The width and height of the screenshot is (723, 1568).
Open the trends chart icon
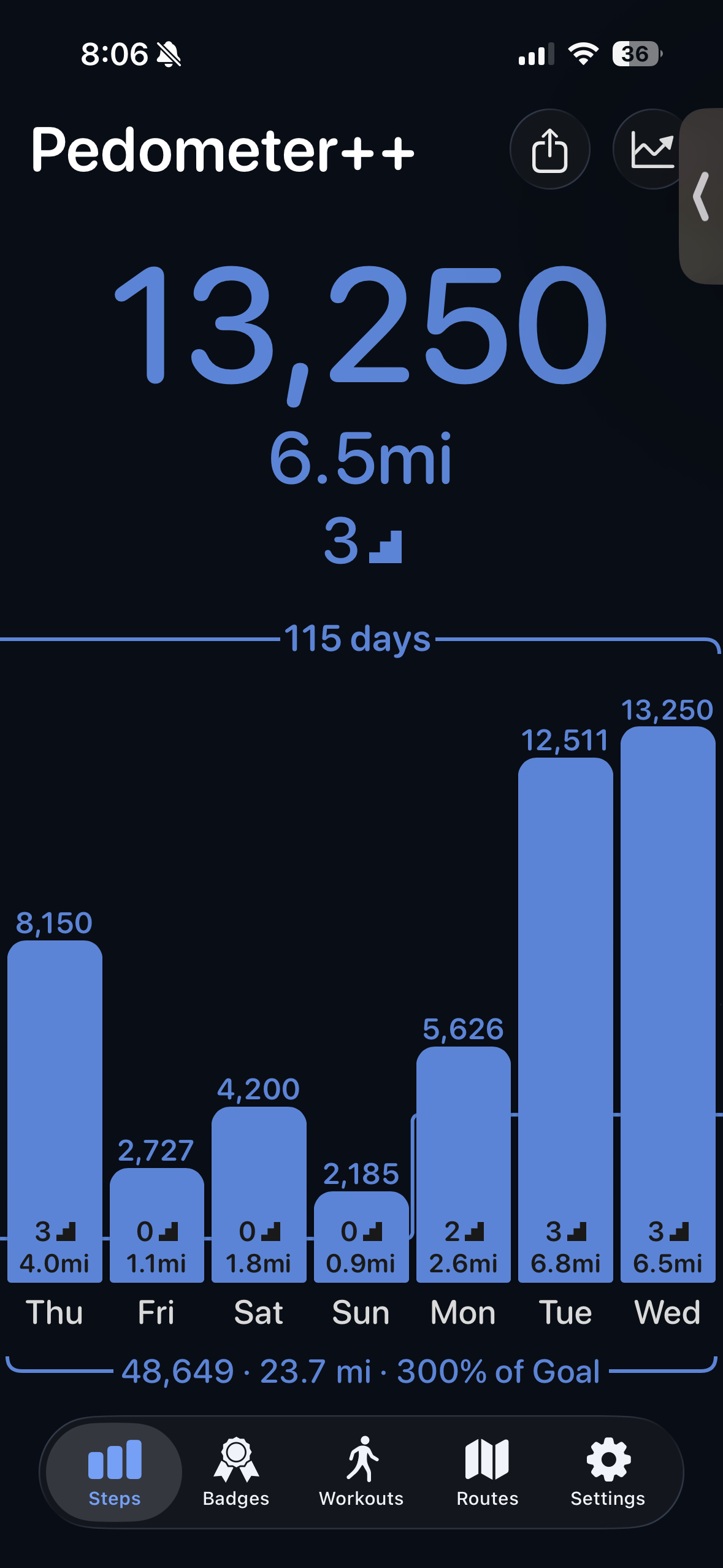[650, 149]
